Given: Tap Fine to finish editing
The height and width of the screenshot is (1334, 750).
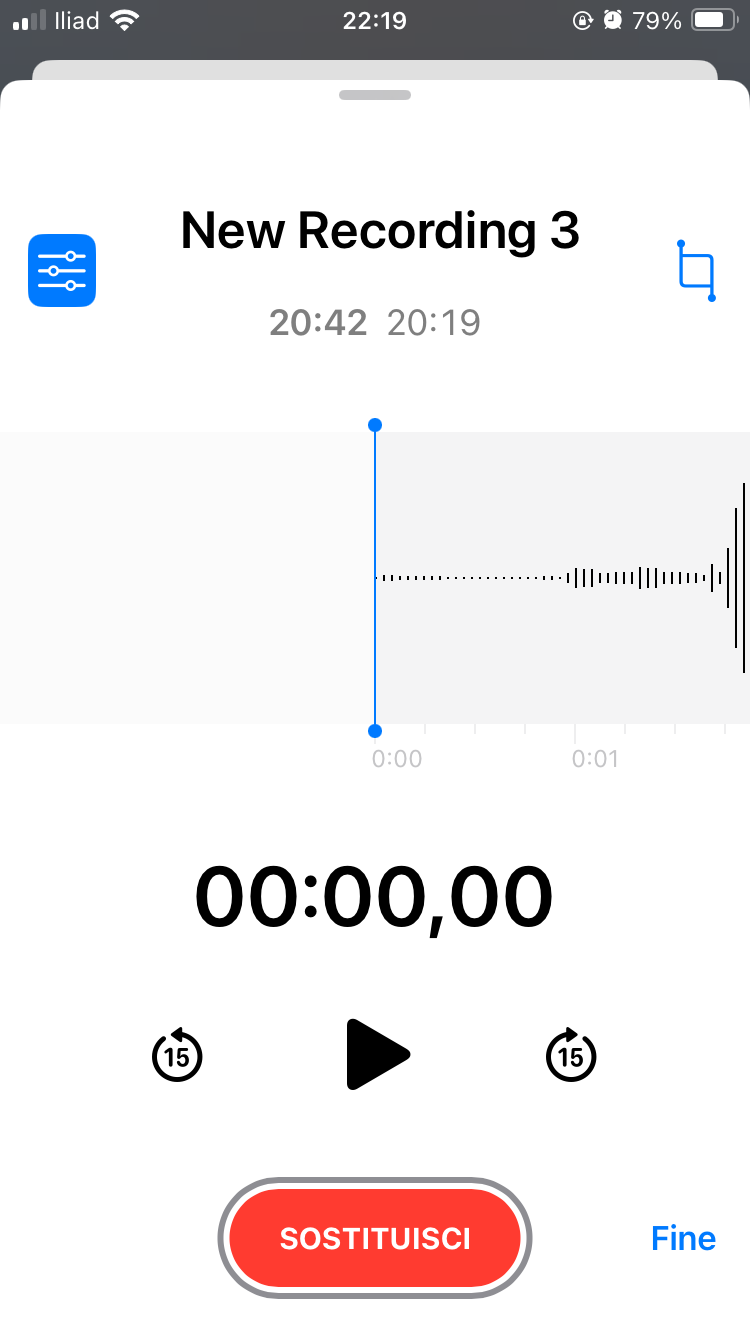Looking at the screenshot, I should [x=683, y=1238].
